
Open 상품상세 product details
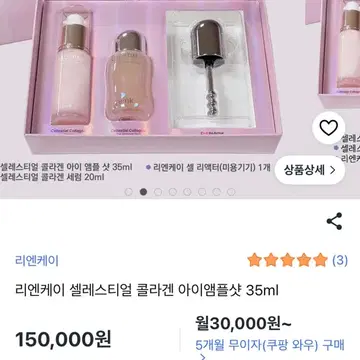310,170
